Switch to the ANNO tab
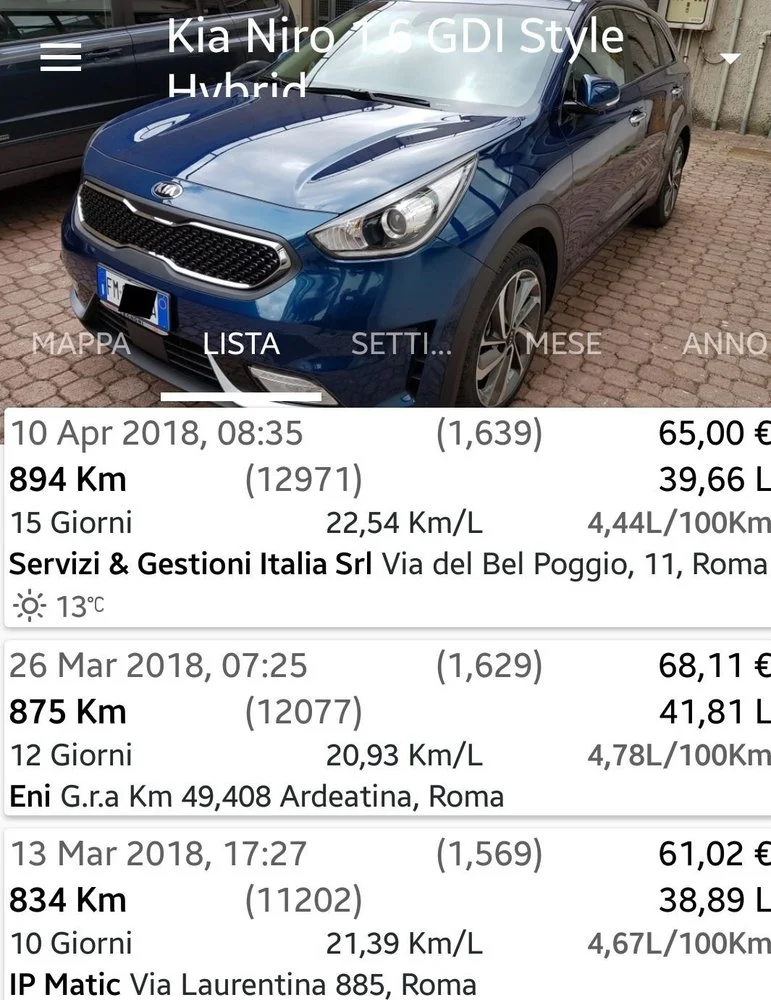This screenshot has height=1000, width=771. [724, 344]
